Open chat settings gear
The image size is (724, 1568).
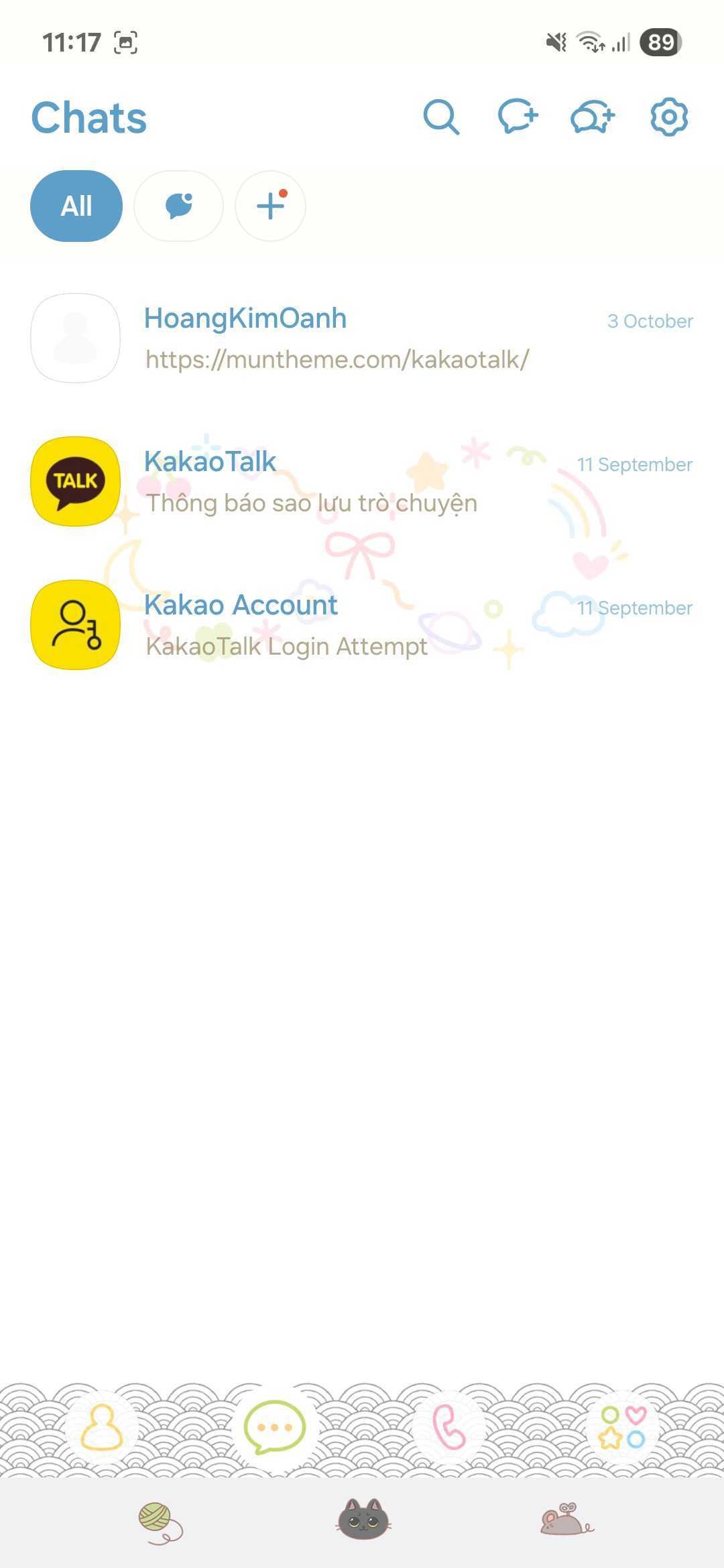coord(669,118)
